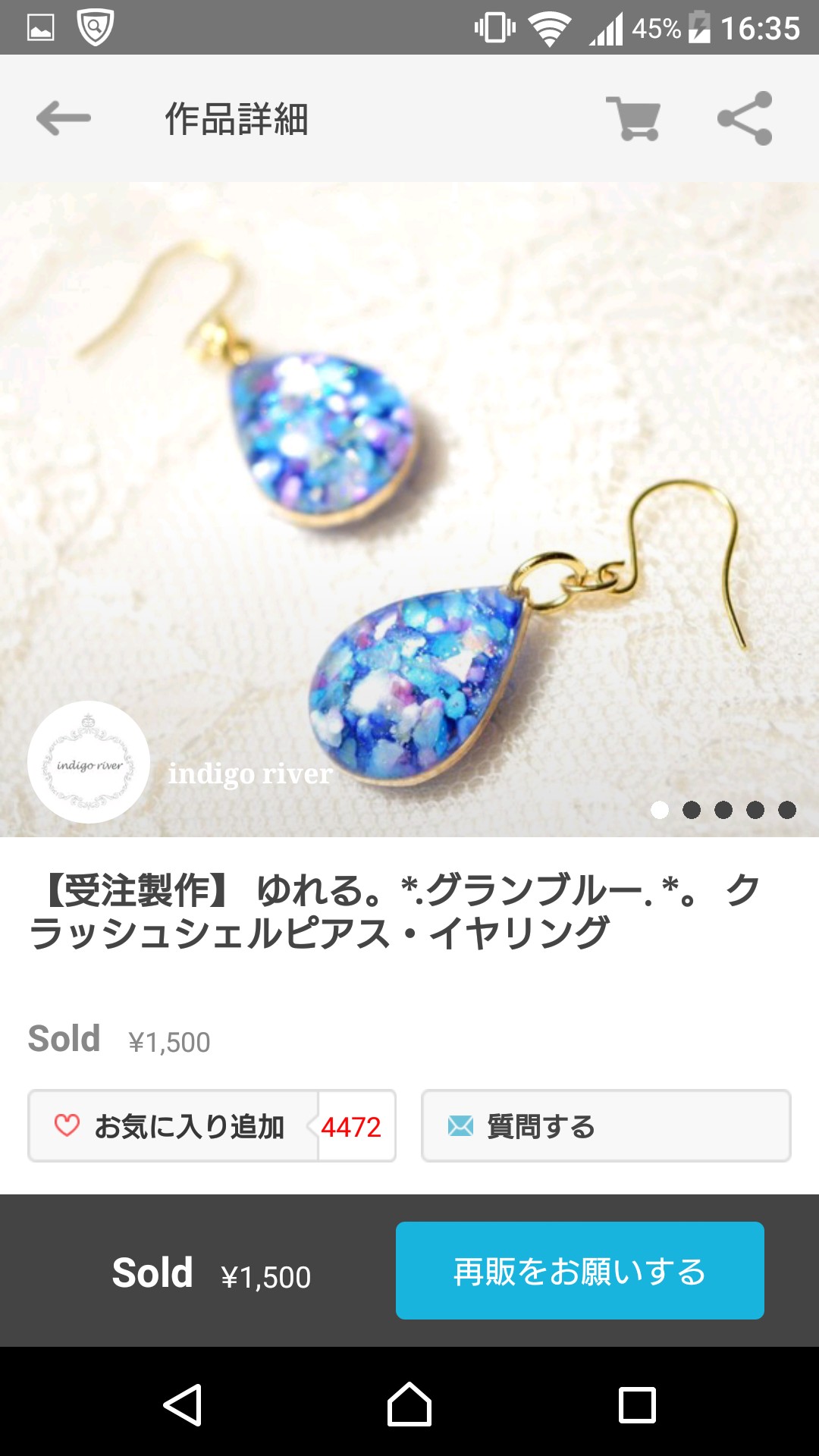Image resolution: width=819 pixels, height=1456 pixels.
Task: Tap the Android home button
Action: [409, 1404]
